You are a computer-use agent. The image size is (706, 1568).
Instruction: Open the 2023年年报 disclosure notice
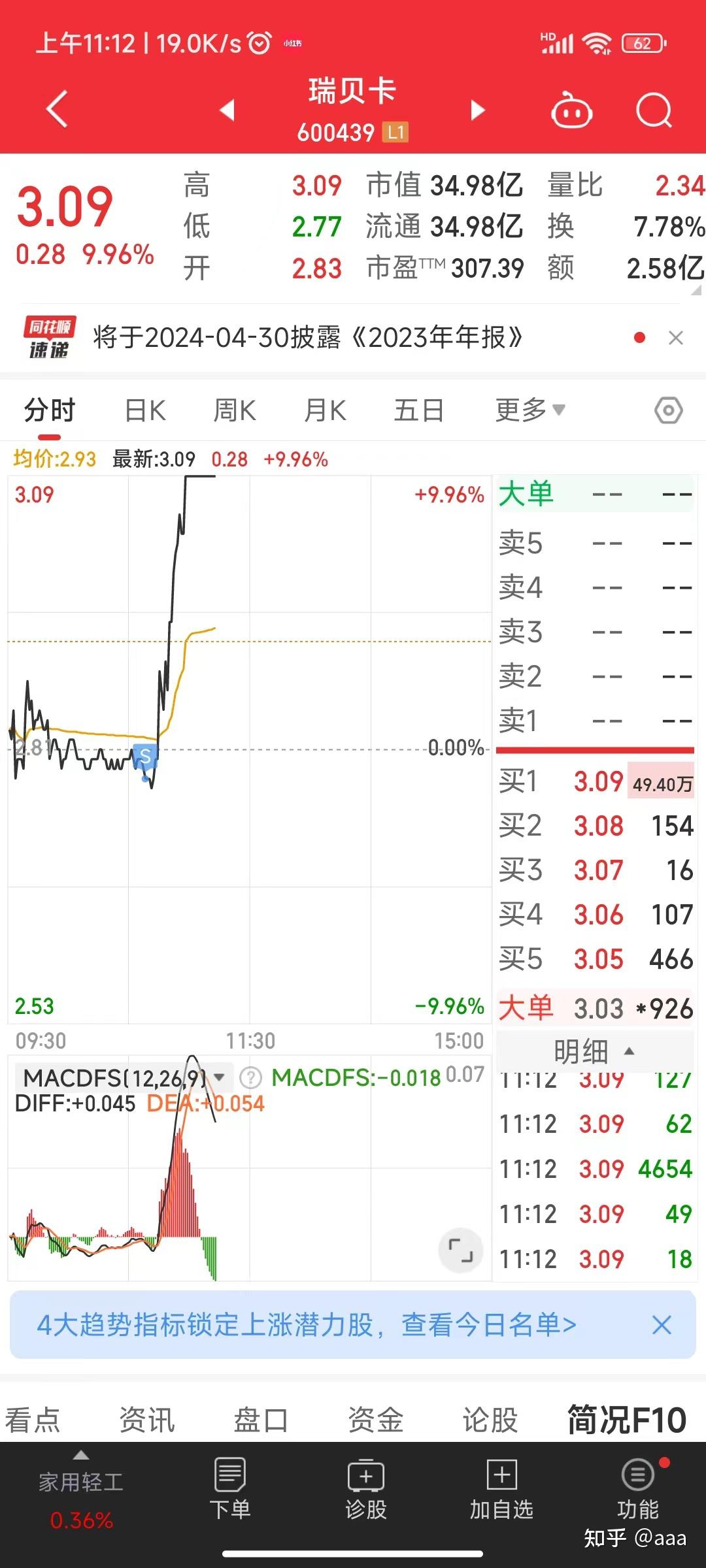pos(307,338)
